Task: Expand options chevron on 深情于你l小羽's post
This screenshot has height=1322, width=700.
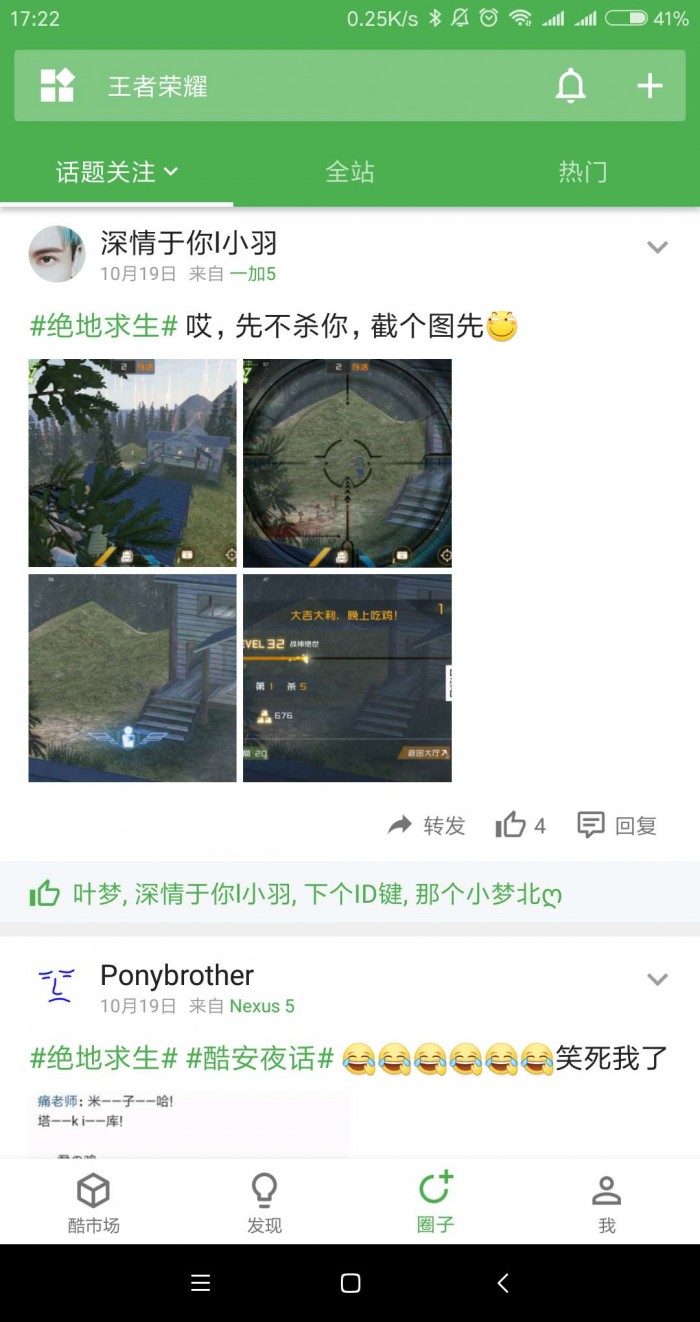Action: [657, 247]
